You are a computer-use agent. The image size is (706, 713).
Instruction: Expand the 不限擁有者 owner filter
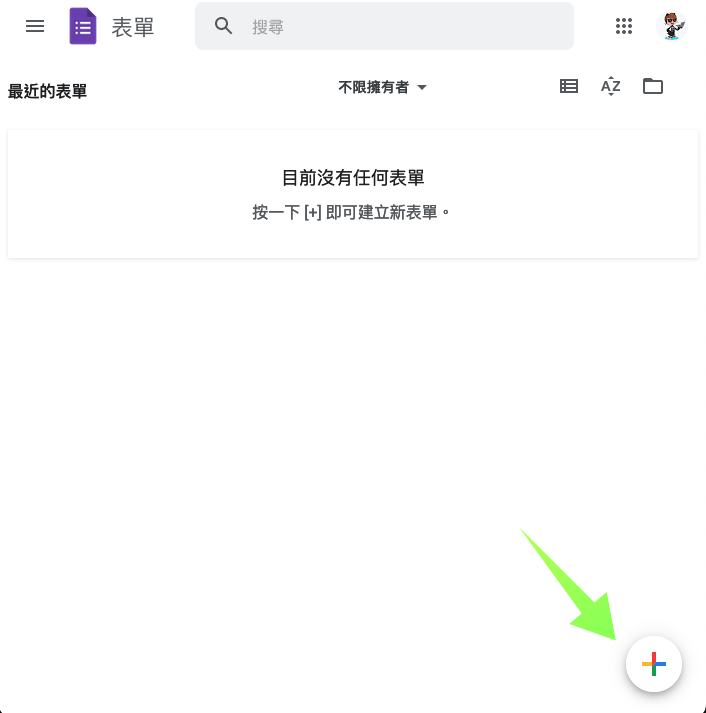pos(383,87)
